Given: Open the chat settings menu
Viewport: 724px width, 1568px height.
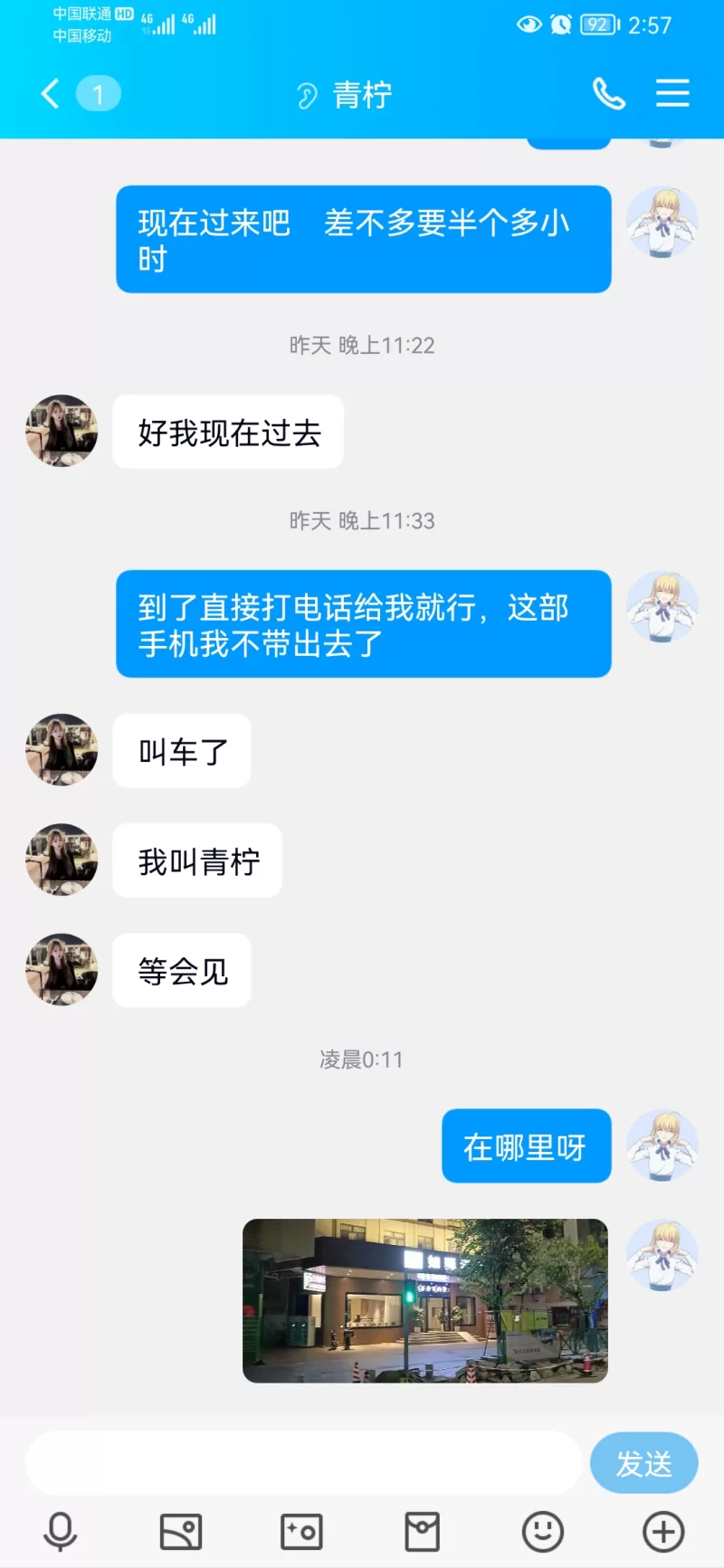Looking at the screenshot, I should (x=672, y=93).
